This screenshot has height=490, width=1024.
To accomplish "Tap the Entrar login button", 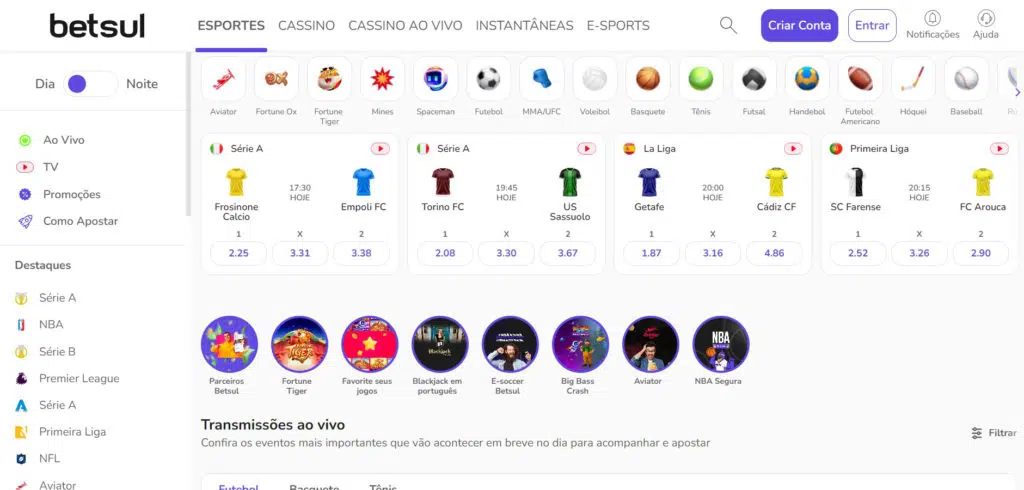I will click(x=872, y=26).
